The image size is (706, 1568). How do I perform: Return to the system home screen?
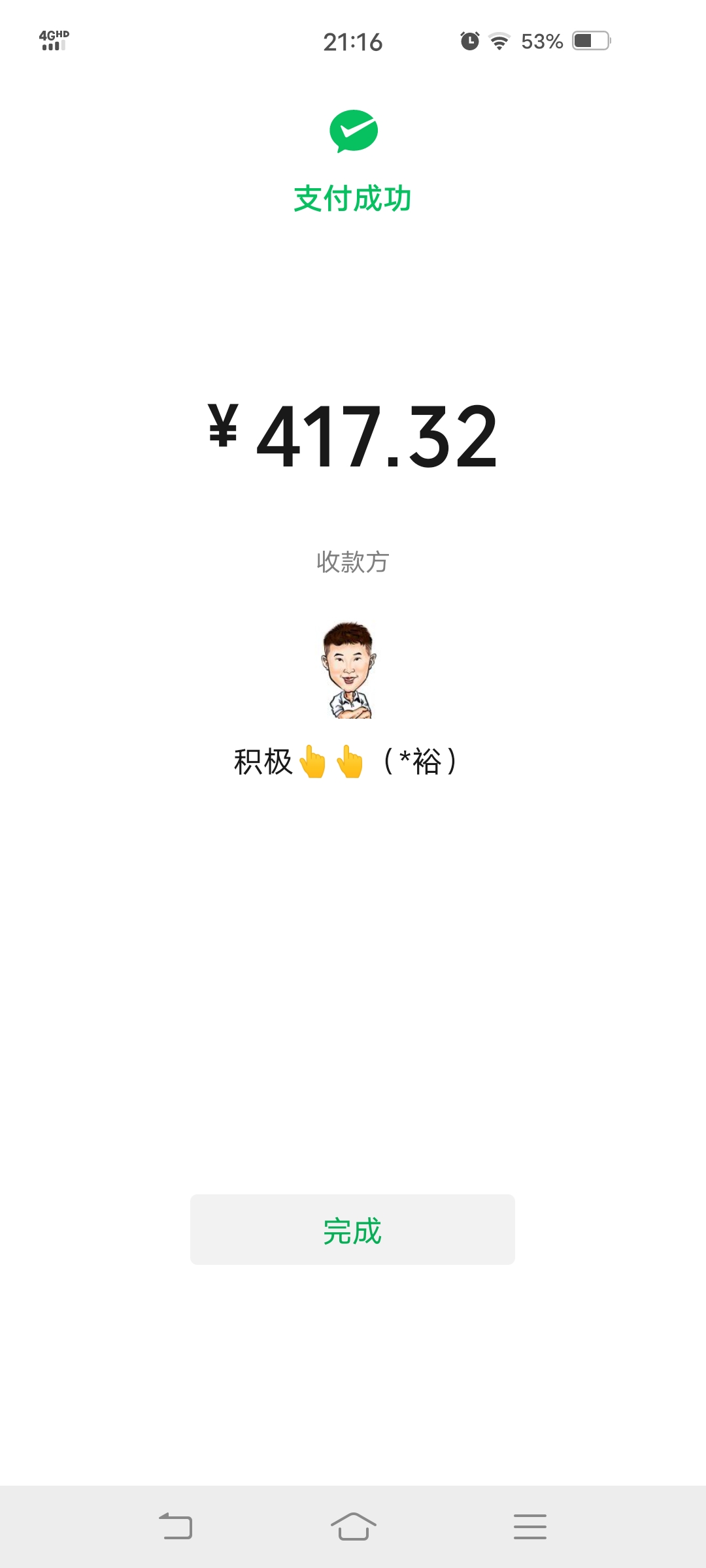(353, 1527)
